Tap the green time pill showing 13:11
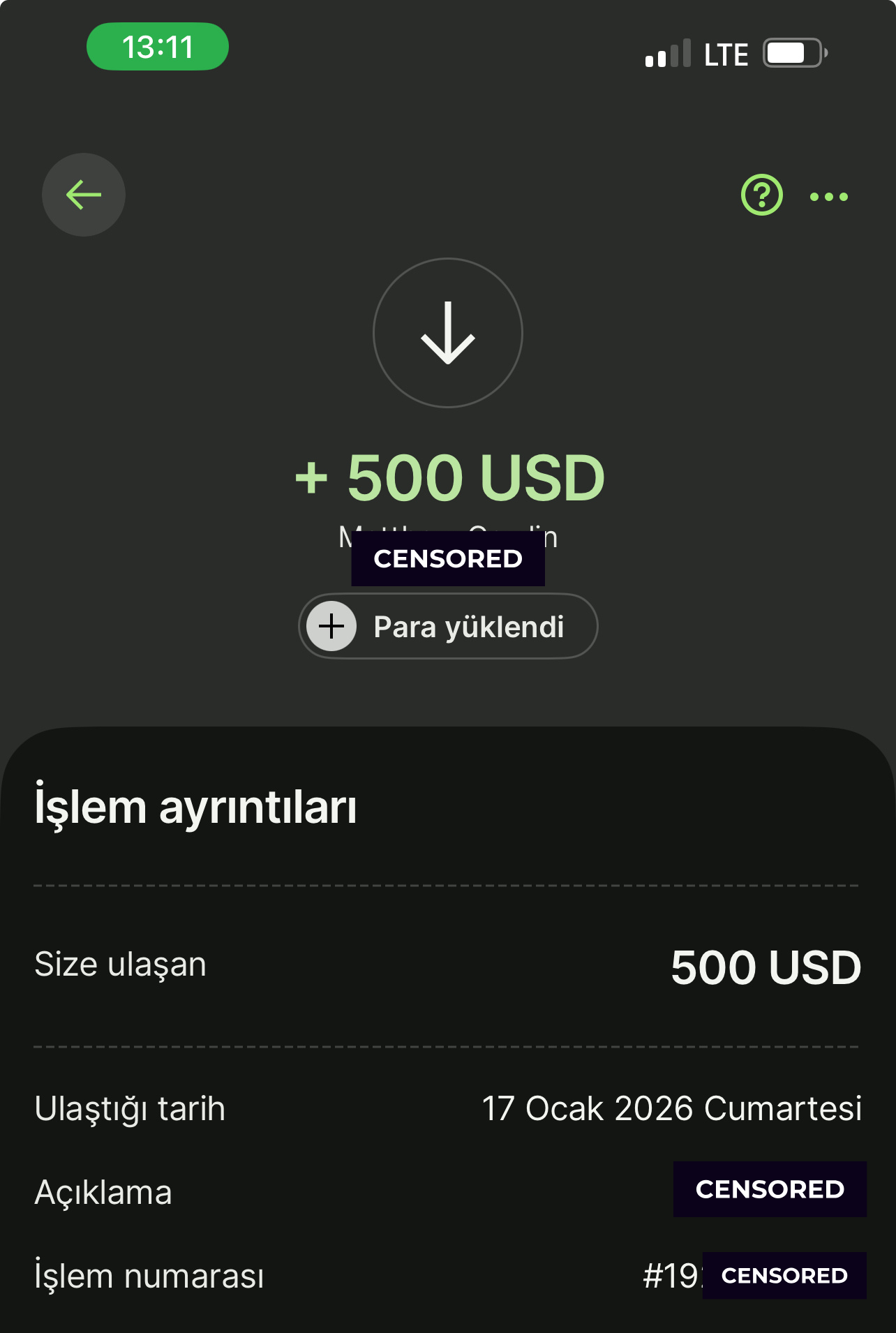896x1333 pixels. pyautogui.click(x=157, y=45)
